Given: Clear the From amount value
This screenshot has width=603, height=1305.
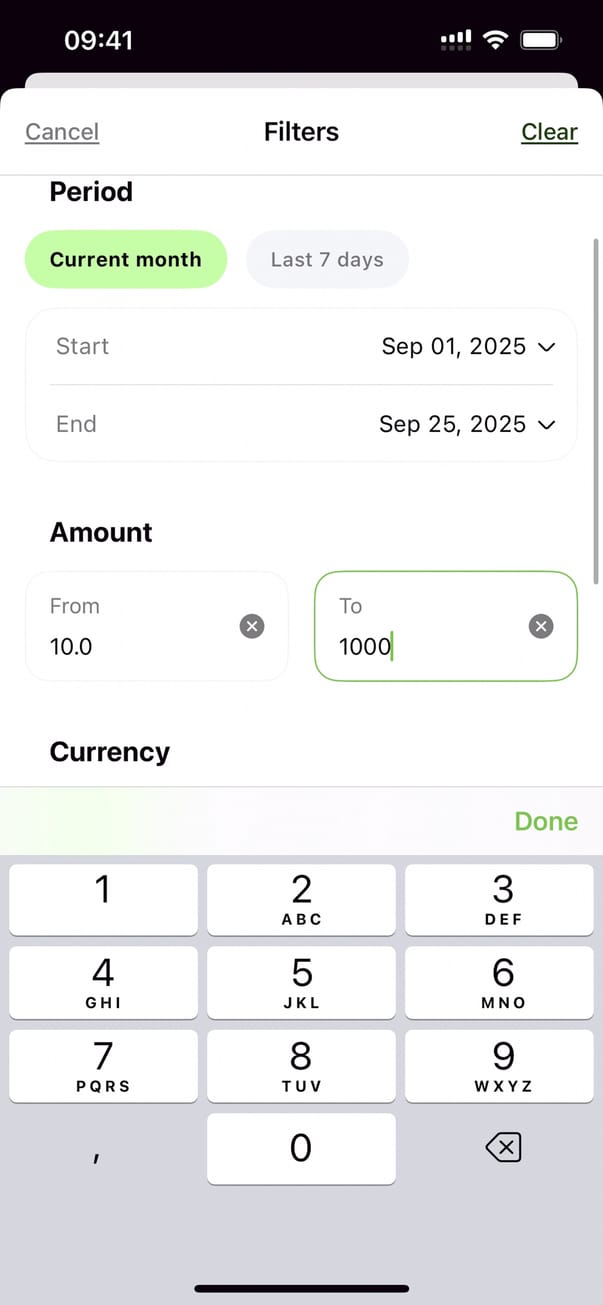Looking at the screenshot, I should click(252, 626).
